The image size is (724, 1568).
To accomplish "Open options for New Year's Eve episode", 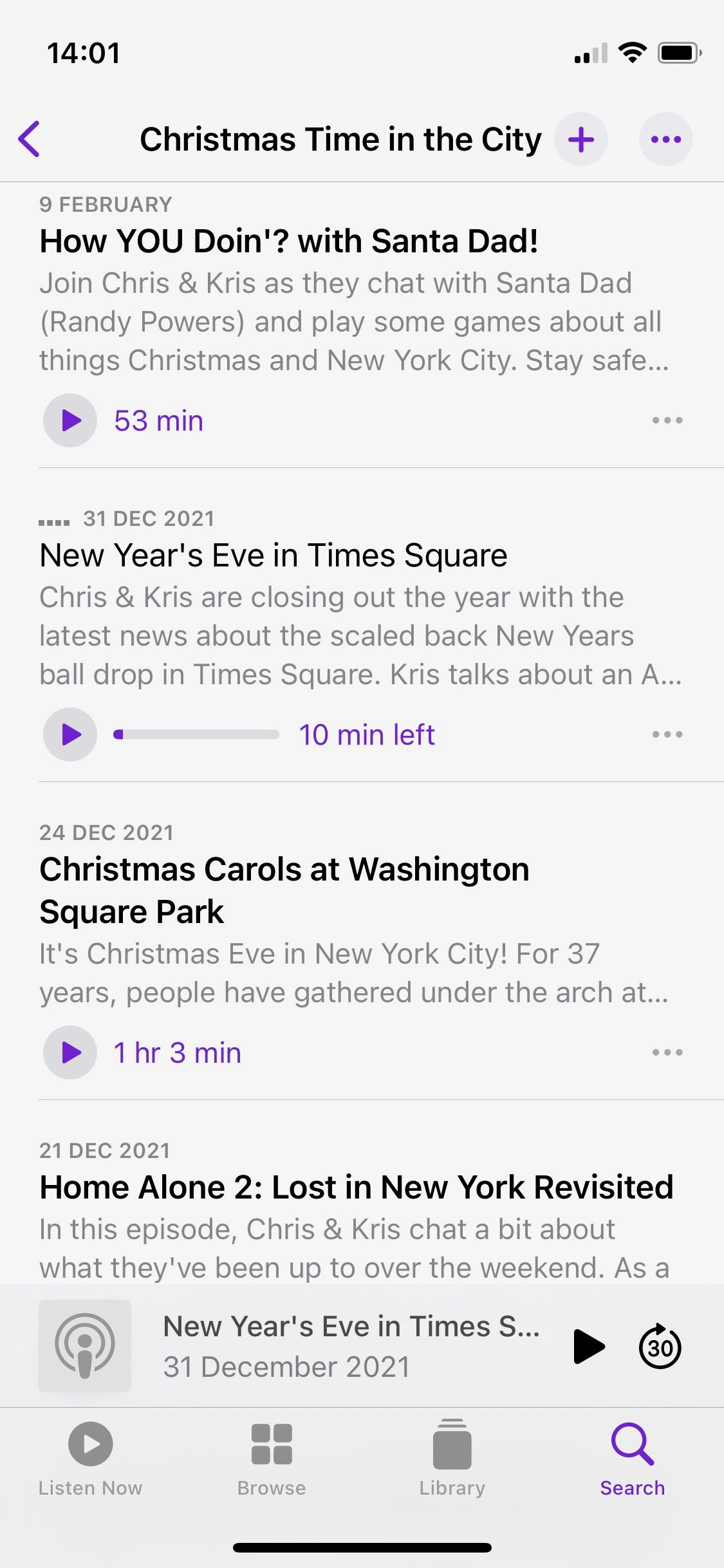I will (x=667, y=734).
